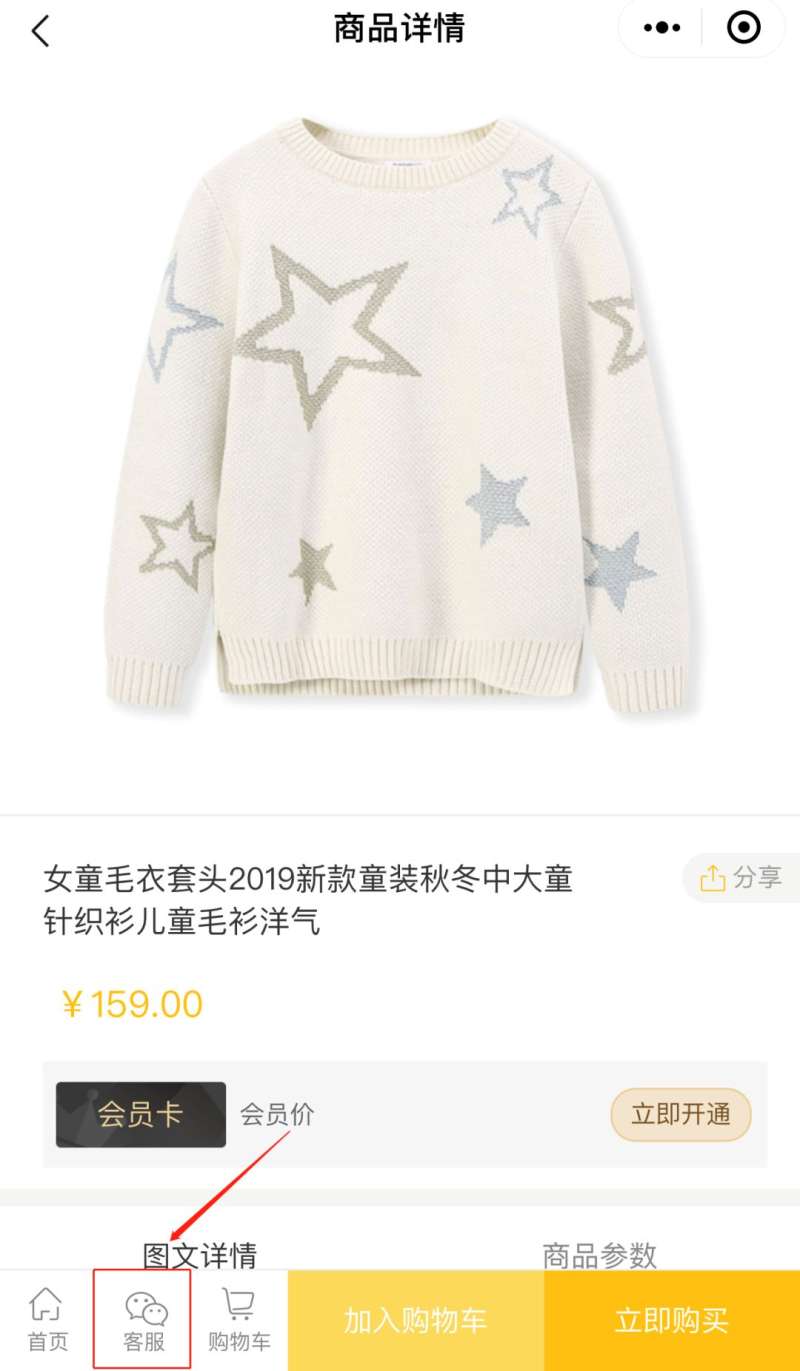800x1371 pixels.
Task: Contact 客服 customer service
Action: 144,1320
